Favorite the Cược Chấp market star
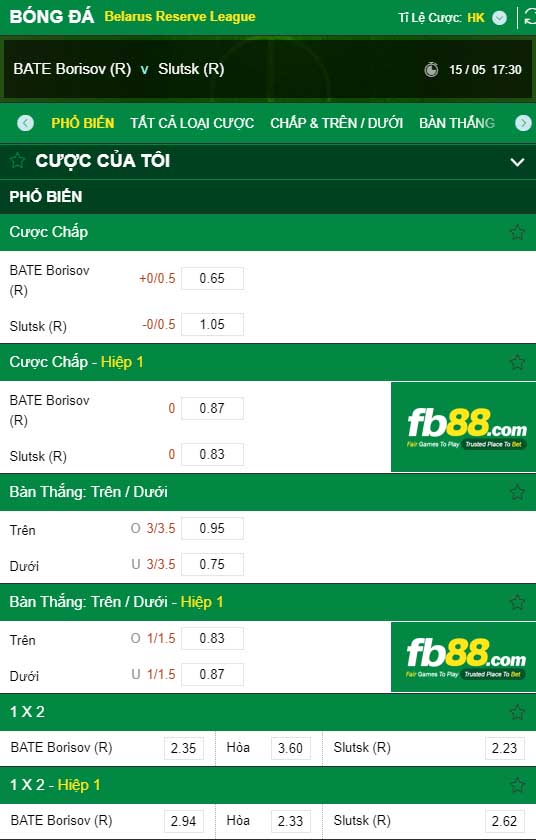The width and height of the screenshot is (536, 840). (517, 232)
